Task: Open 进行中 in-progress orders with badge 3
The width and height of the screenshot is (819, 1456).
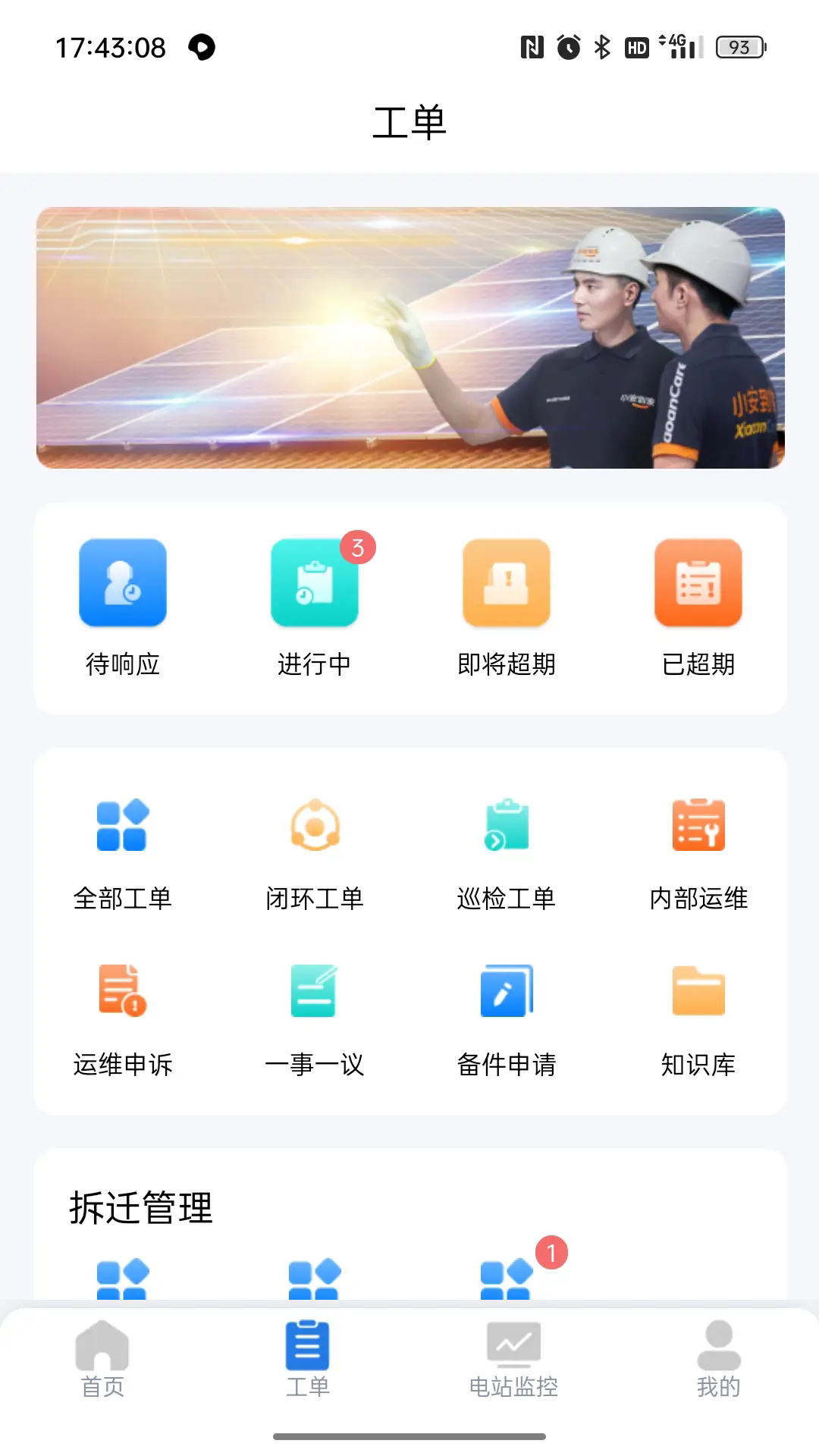Action: 314,607
